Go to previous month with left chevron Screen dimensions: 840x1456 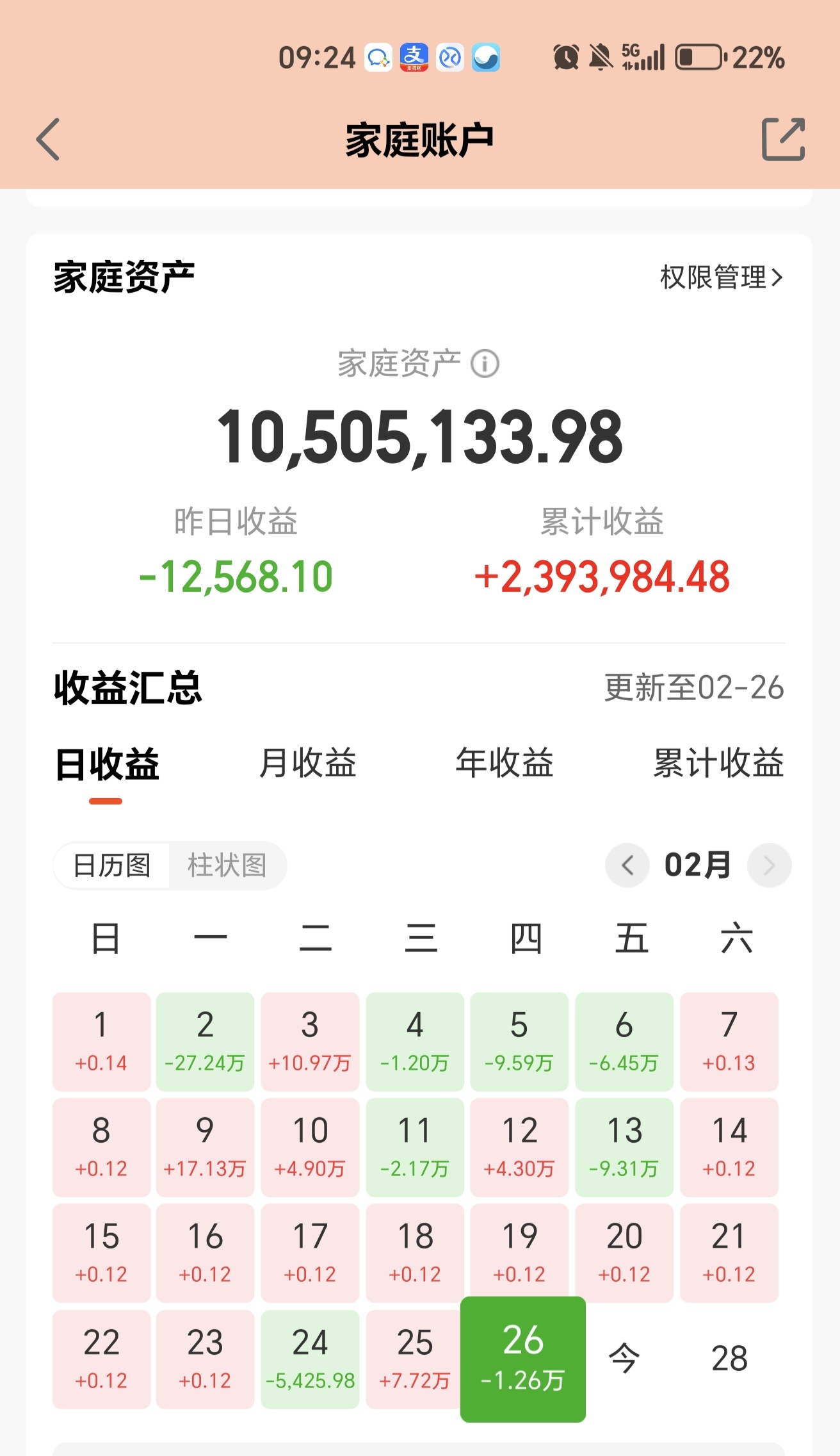pyautogui.click(x=627, y=865)
